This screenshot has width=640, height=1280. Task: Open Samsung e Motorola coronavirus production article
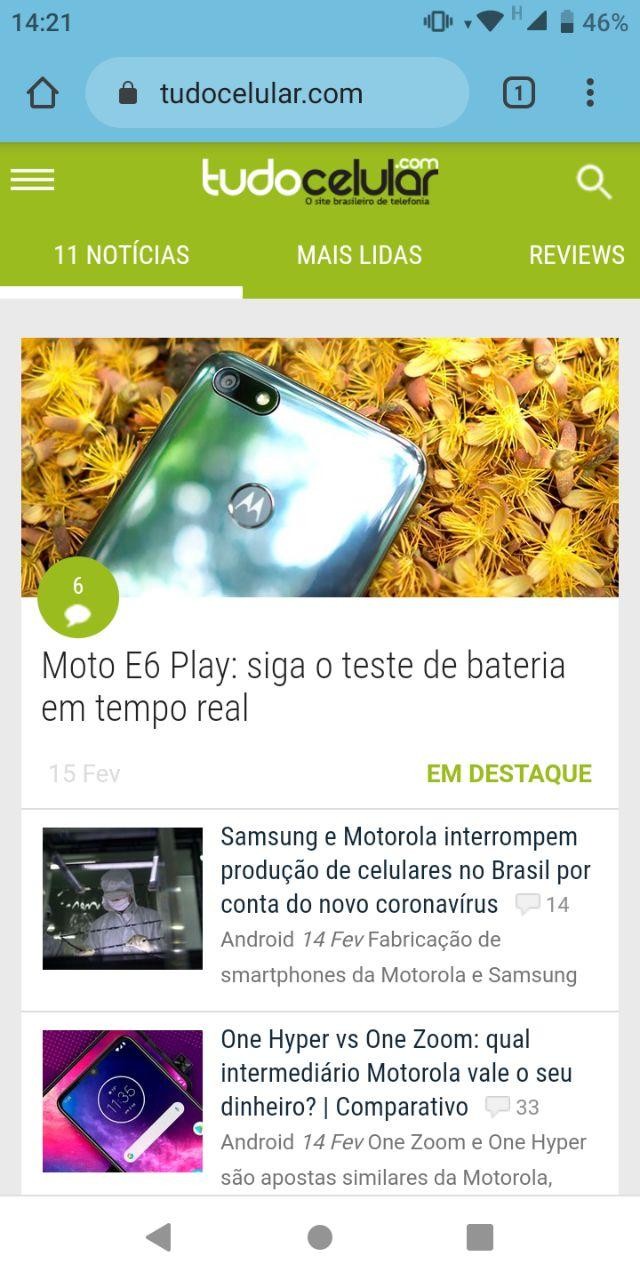[406, 870]
